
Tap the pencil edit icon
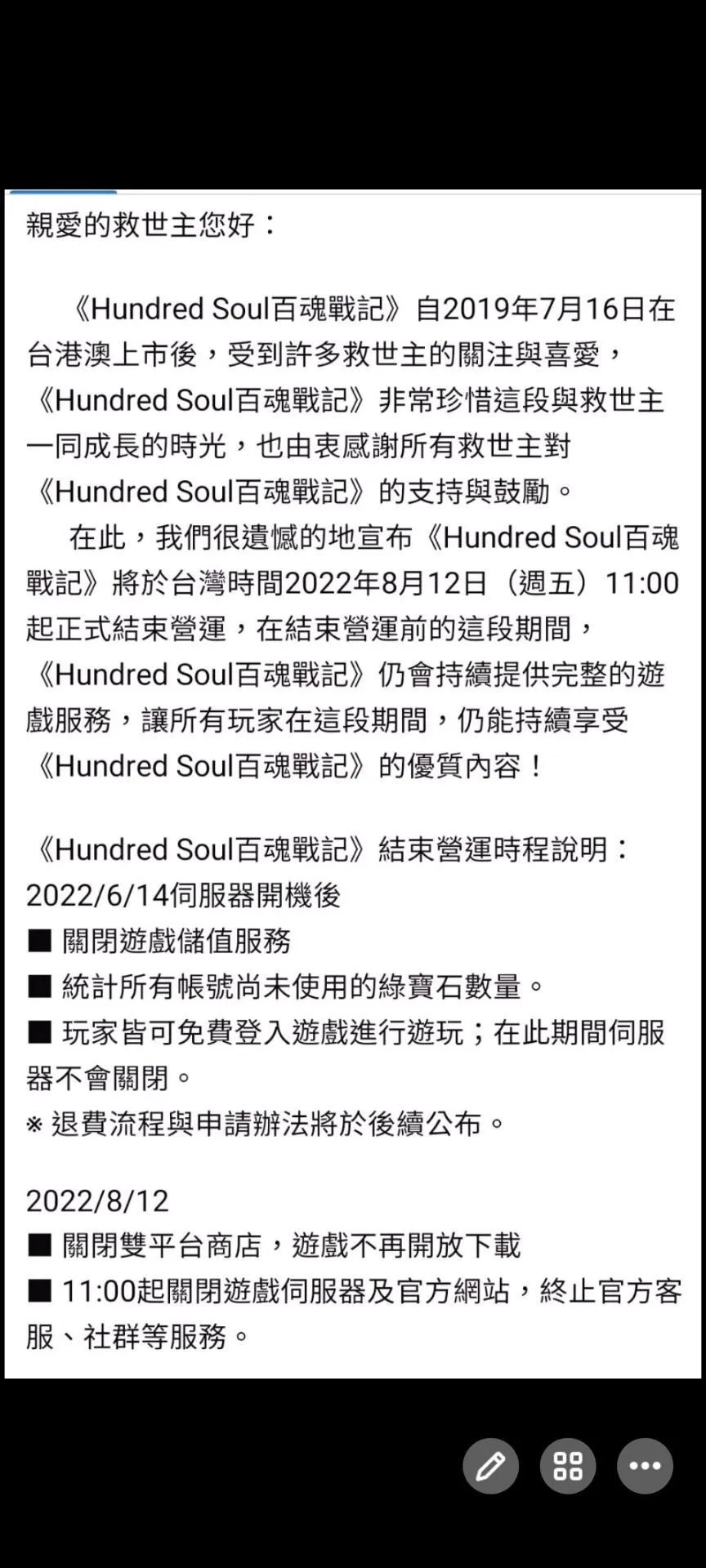pos(490,1466)
